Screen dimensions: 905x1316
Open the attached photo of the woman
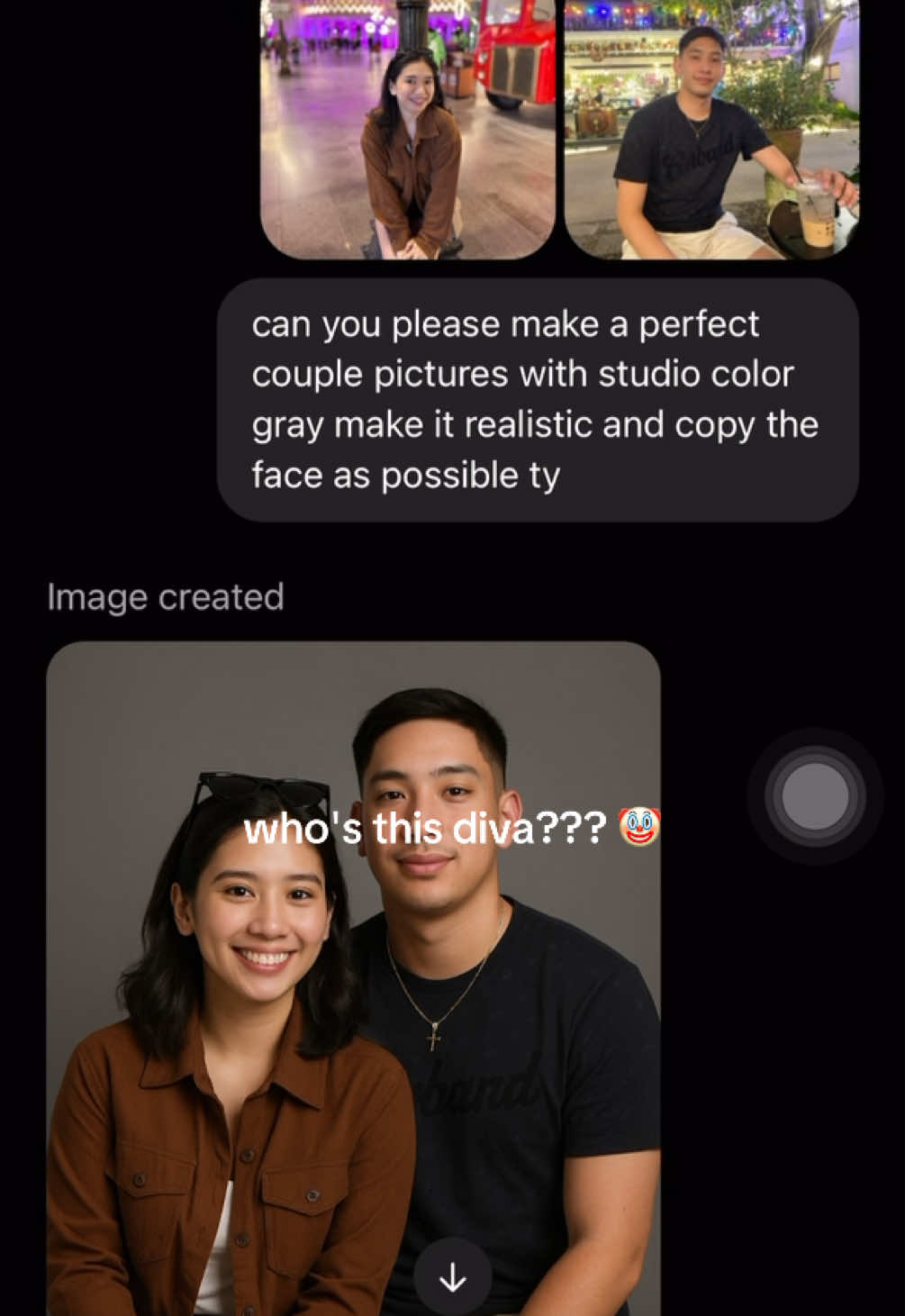(x=407, y=131)
